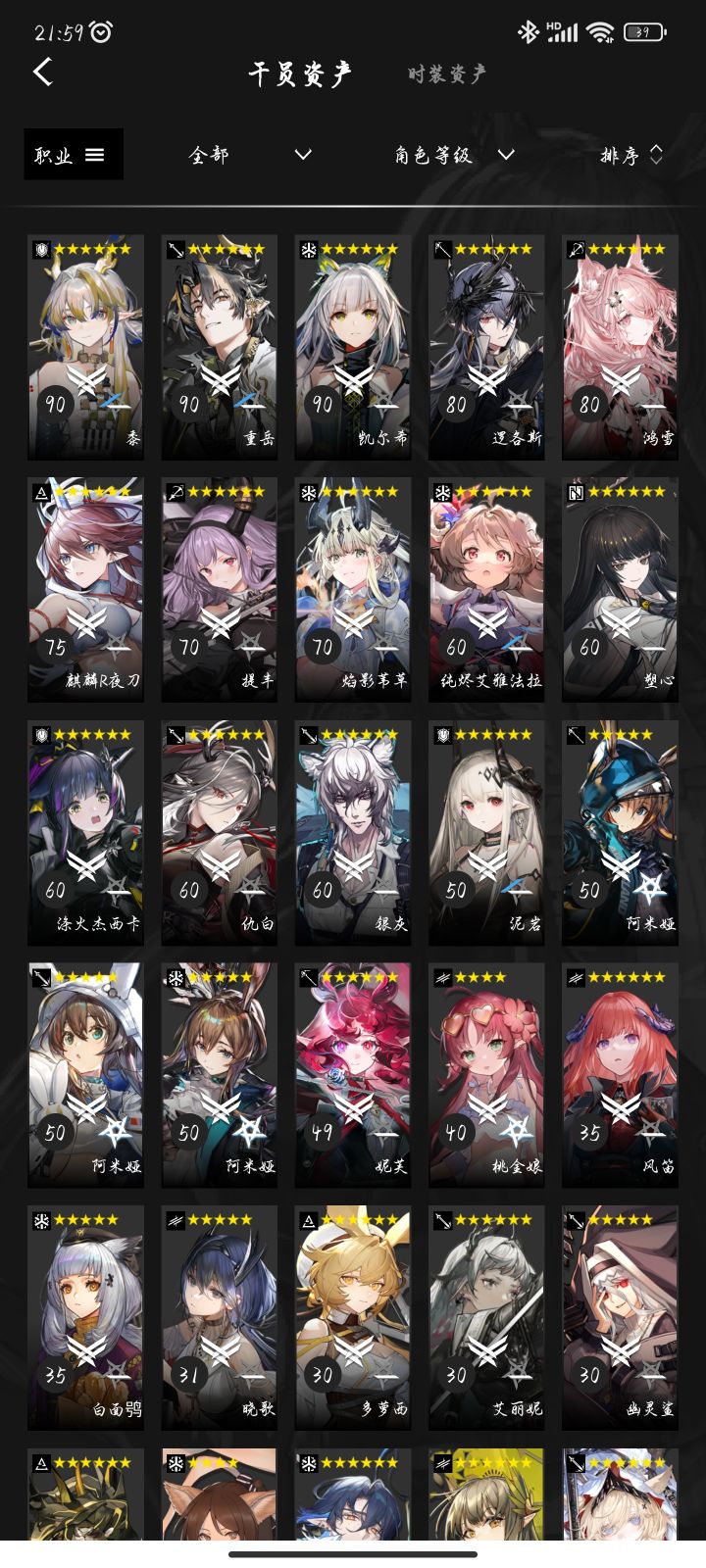Toggle the 排序 sort order
Viewport: 706px width, 1568px height.
pyautogui.click(x=632, y=155)
